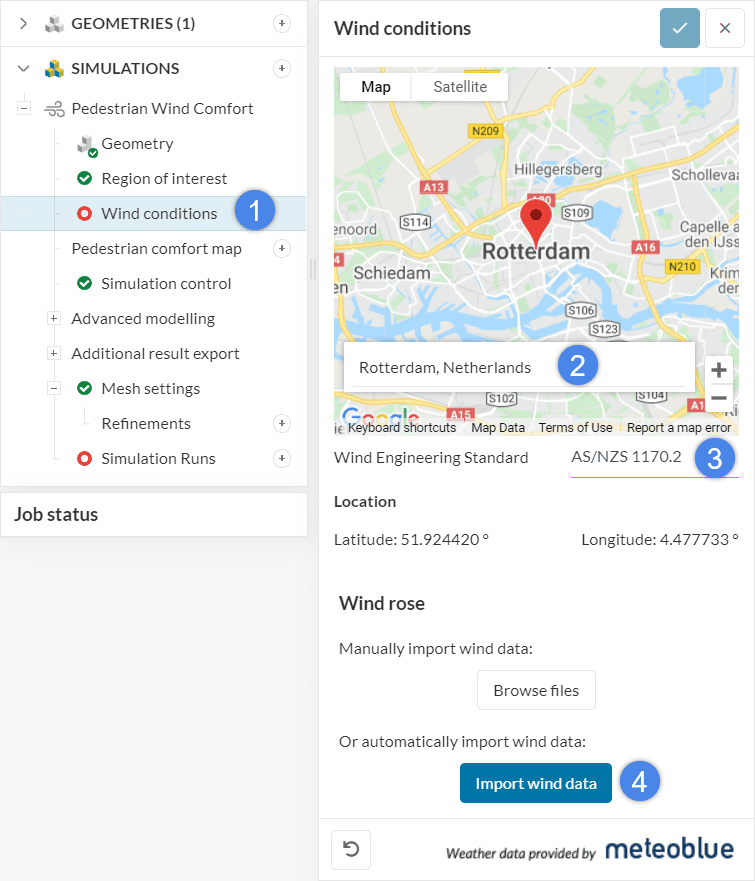
Task: Expand the Geometries section
Action: pyautogui.click(x=23, y=23)
